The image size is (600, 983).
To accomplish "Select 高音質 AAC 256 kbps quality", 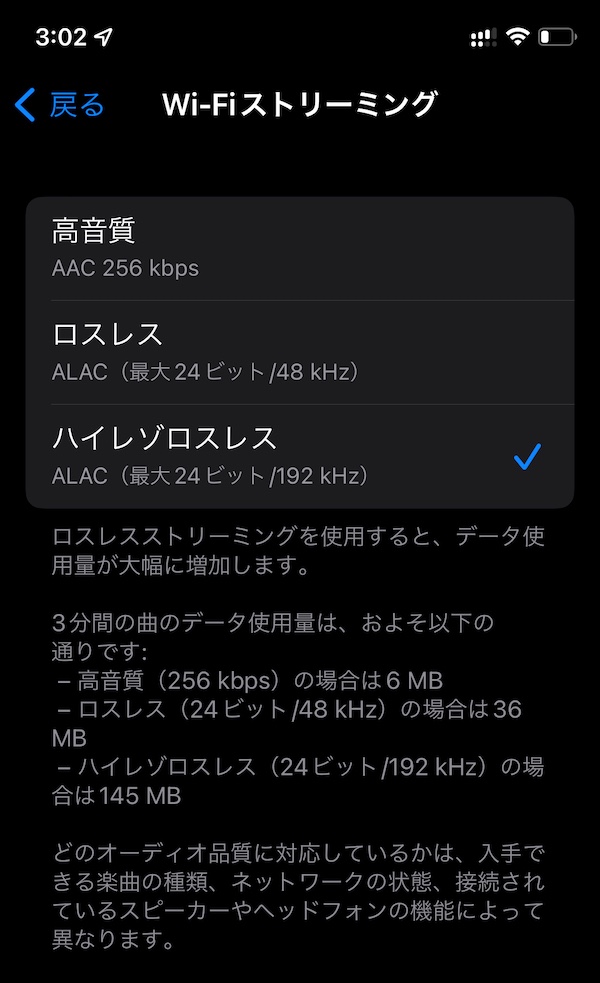I will click(x=300, y=249).
